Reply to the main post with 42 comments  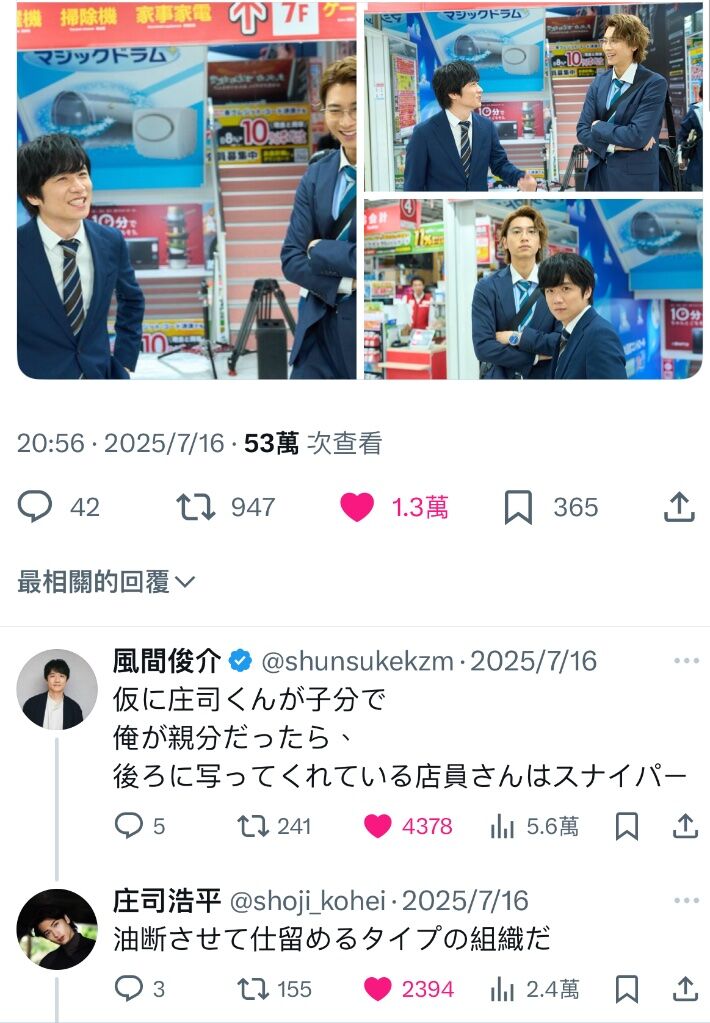click(36, 507)
